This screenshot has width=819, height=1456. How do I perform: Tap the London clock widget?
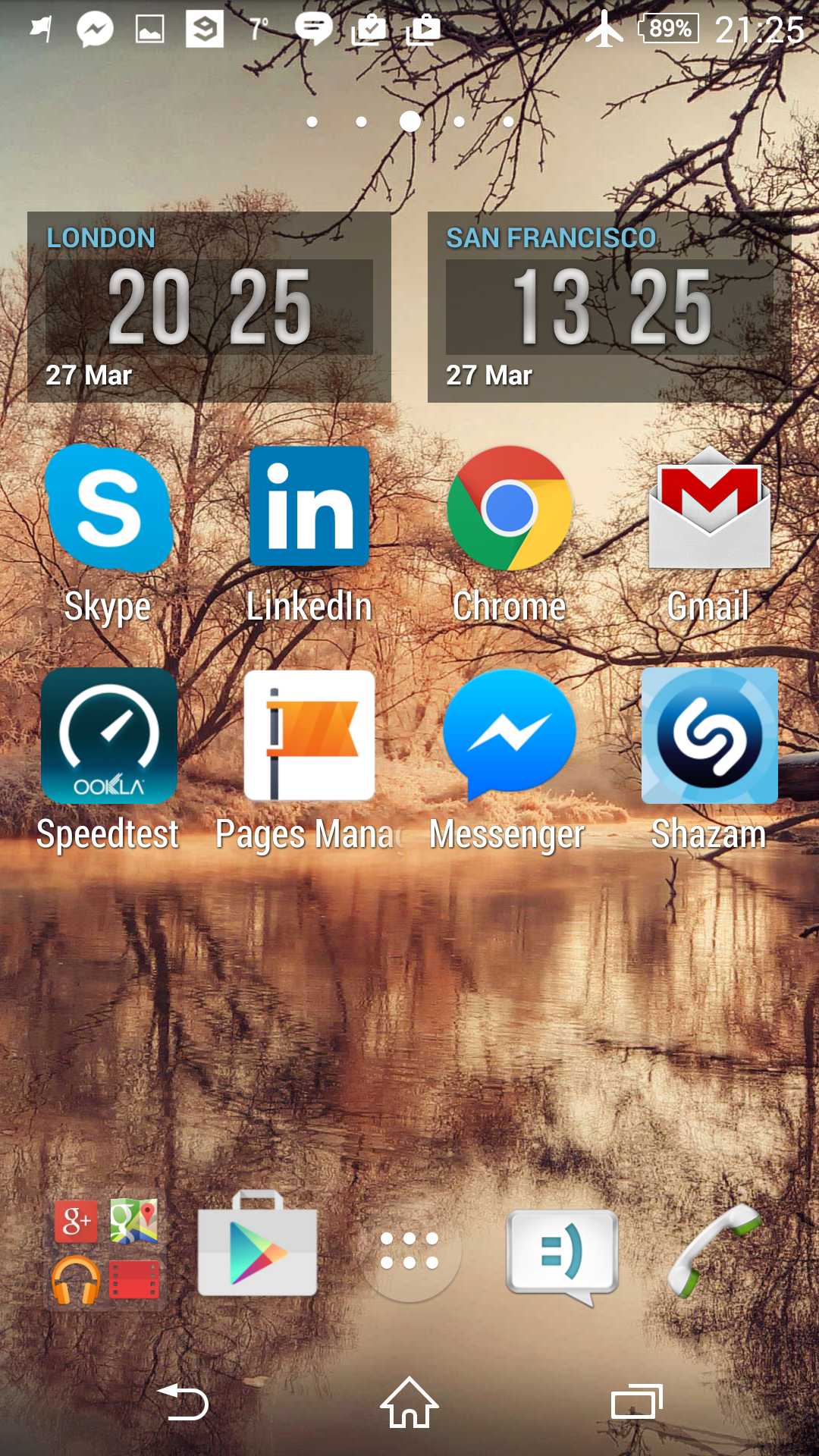(x=209, y=307)
